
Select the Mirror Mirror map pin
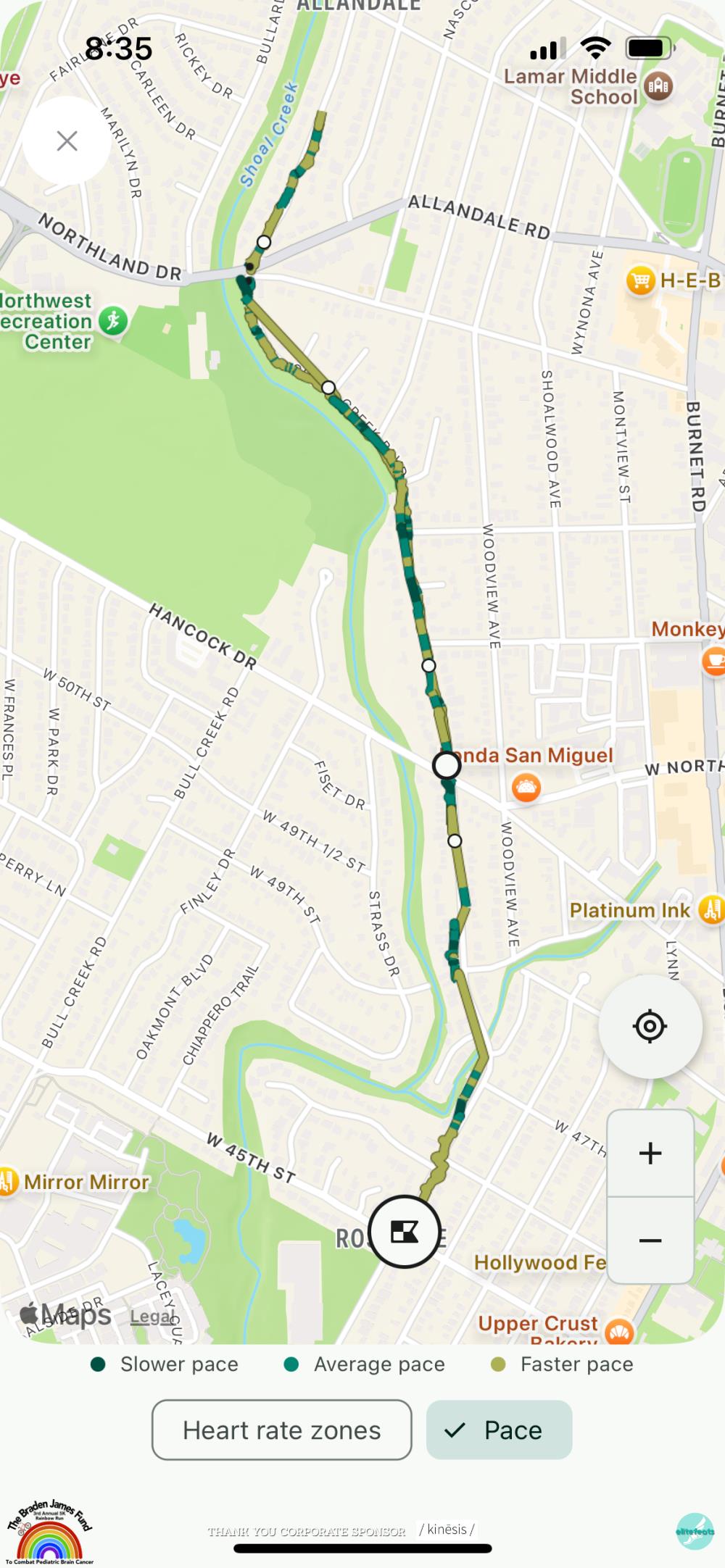click(x=7, y=1182)
